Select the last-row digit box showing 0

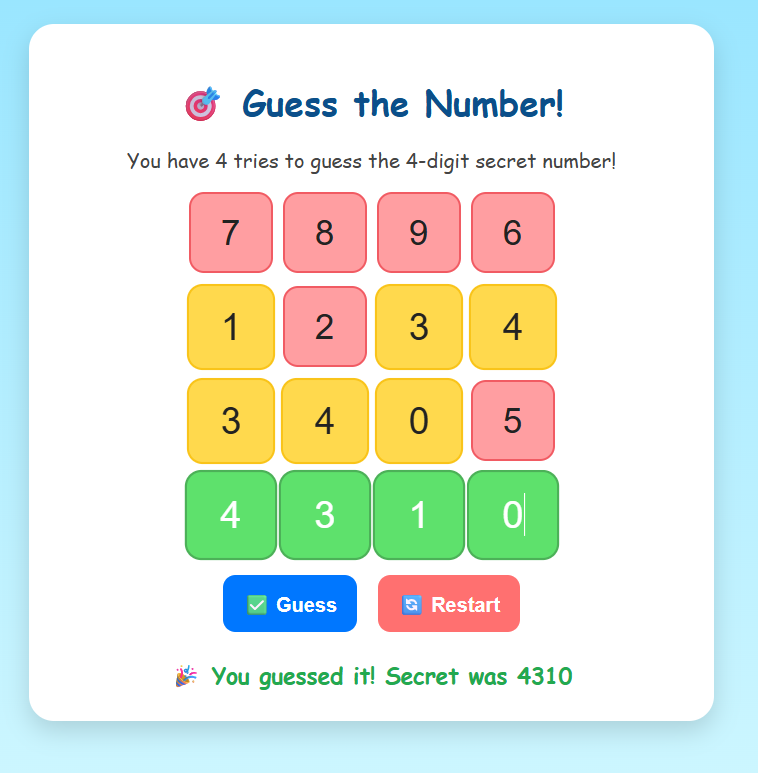click(x=512, y=515)
